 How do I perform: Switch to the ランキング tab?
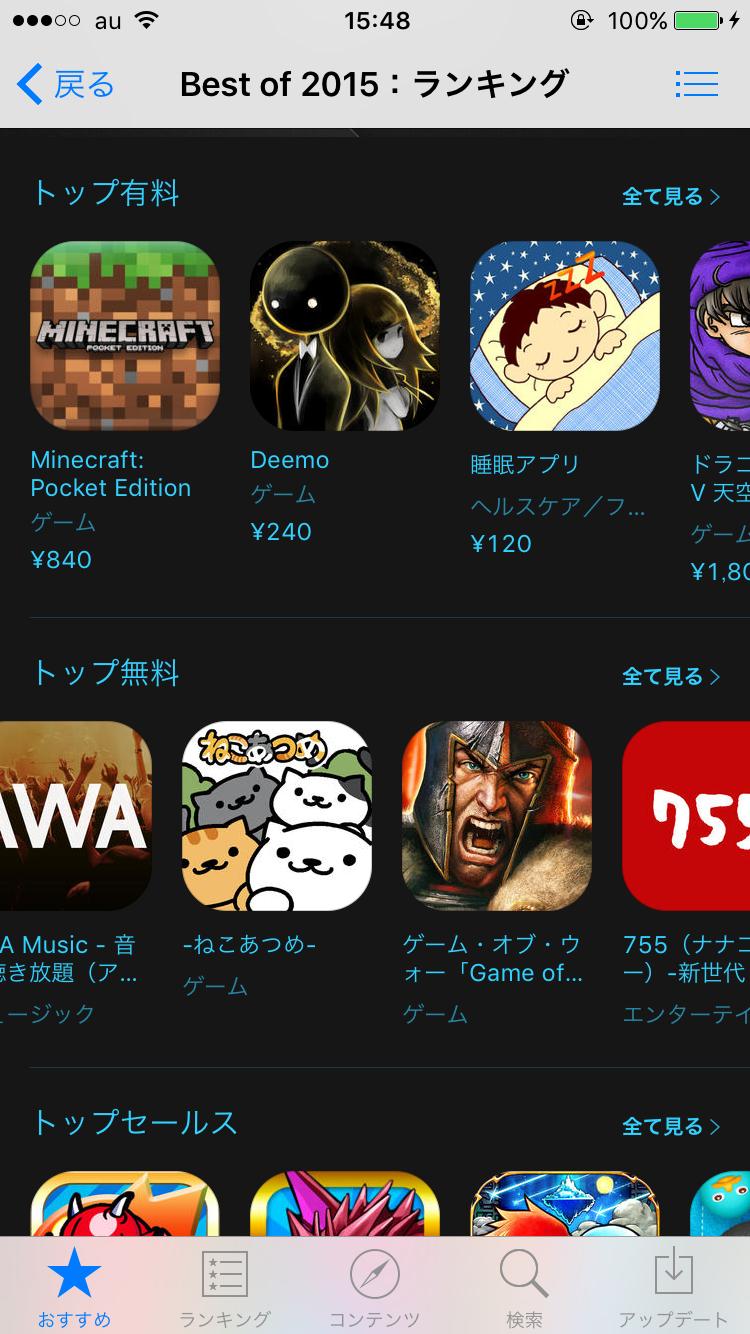[x=224, y=1285]
